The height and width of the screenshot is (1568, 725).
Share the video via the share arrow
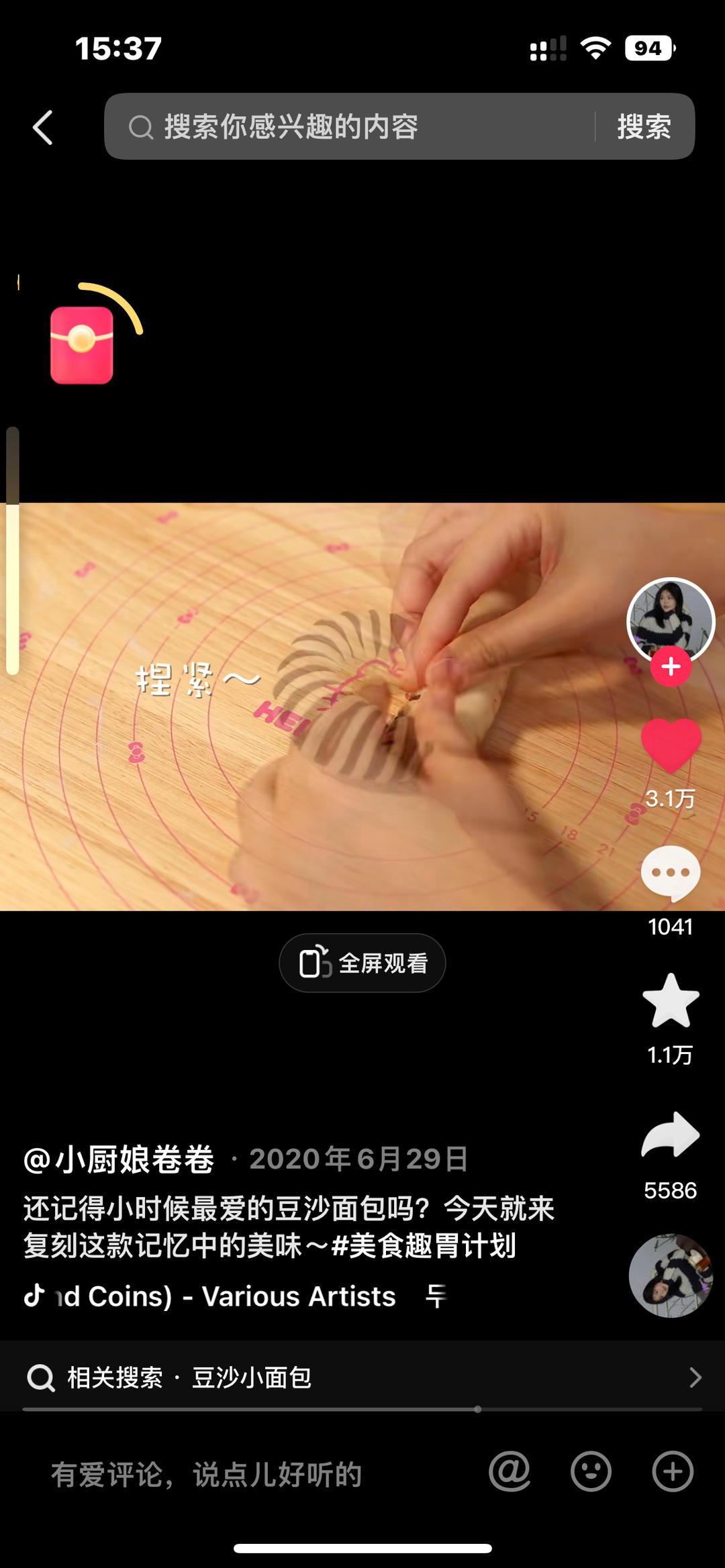coord(671,1126)
